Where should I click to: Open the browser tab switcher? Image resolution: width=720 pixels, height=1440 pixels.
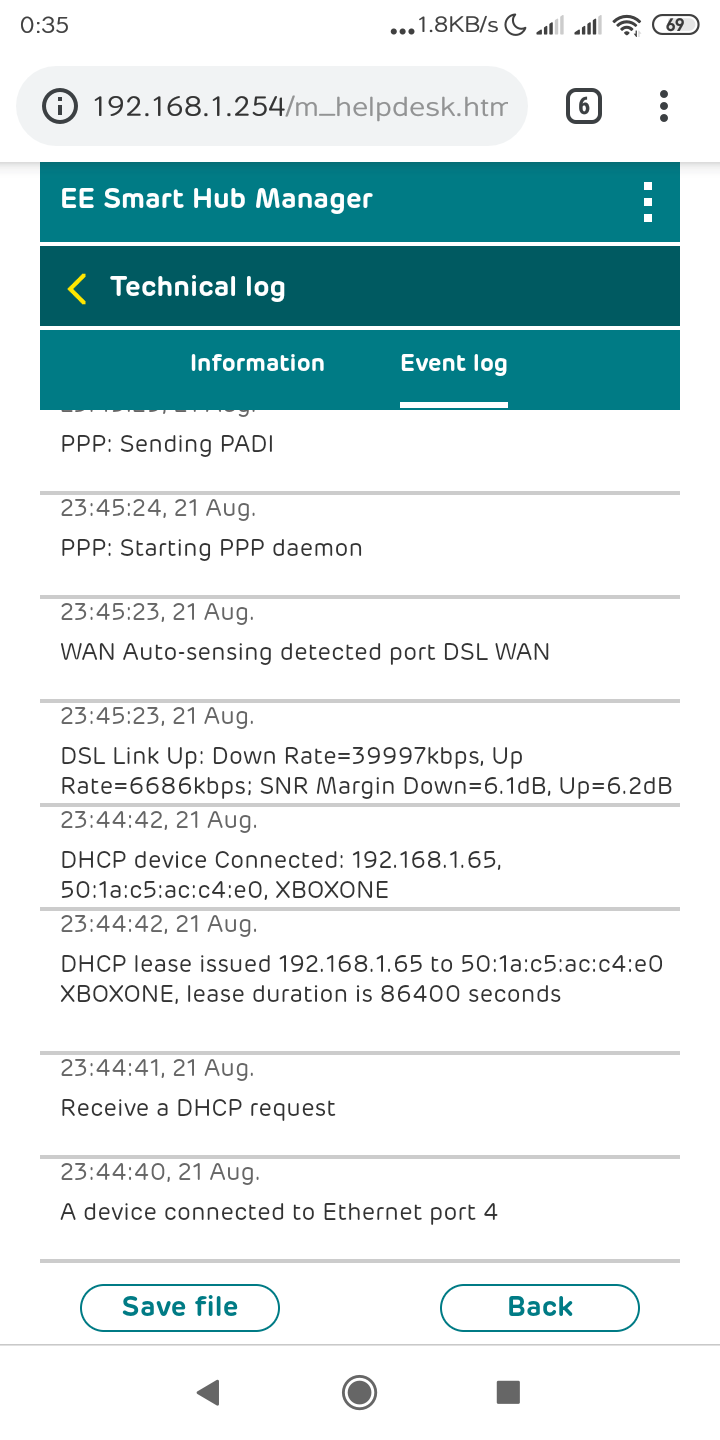click(x=584, y=106)
